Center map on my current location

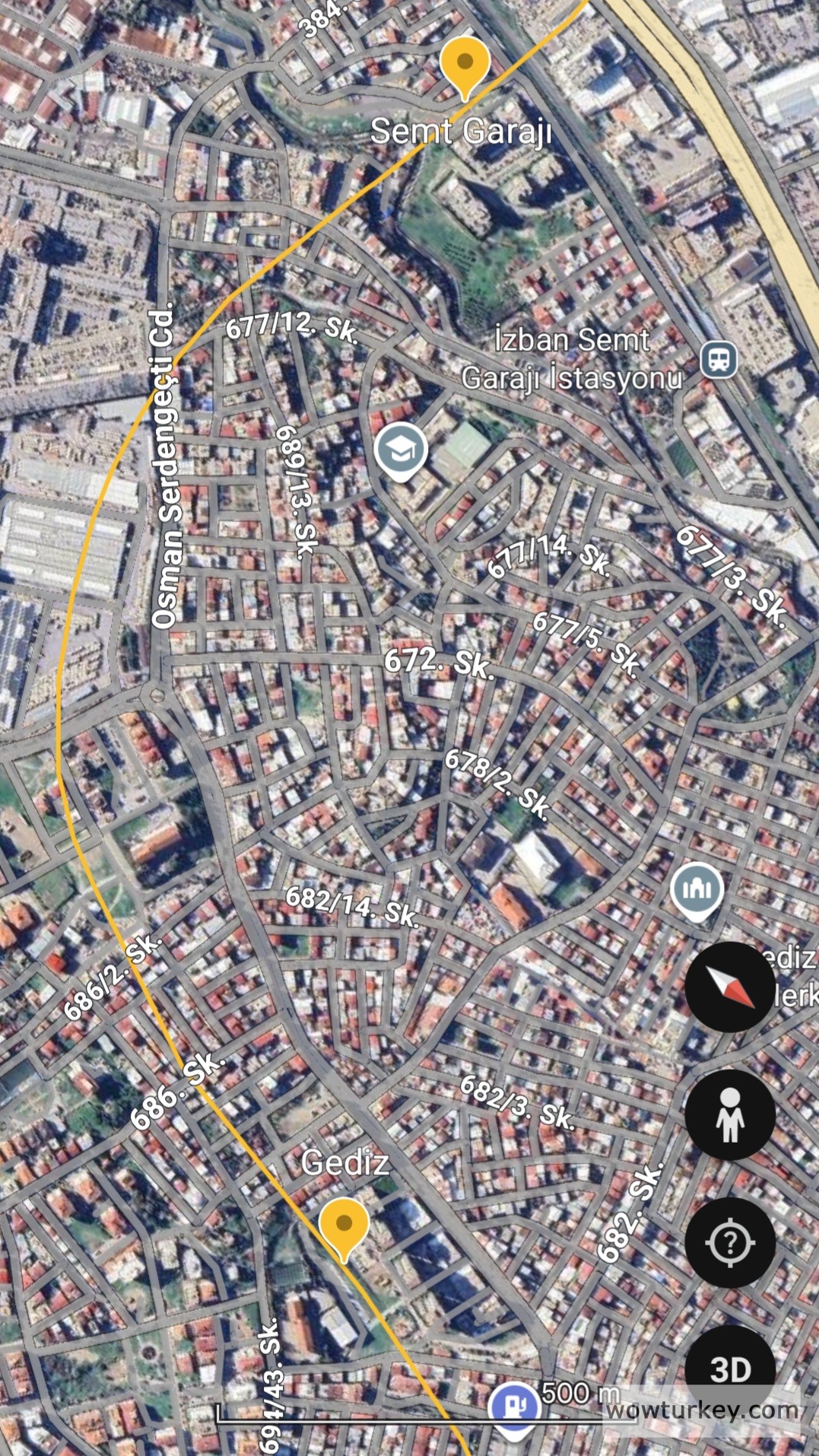pyautogui.click(x=730, y=1242)
